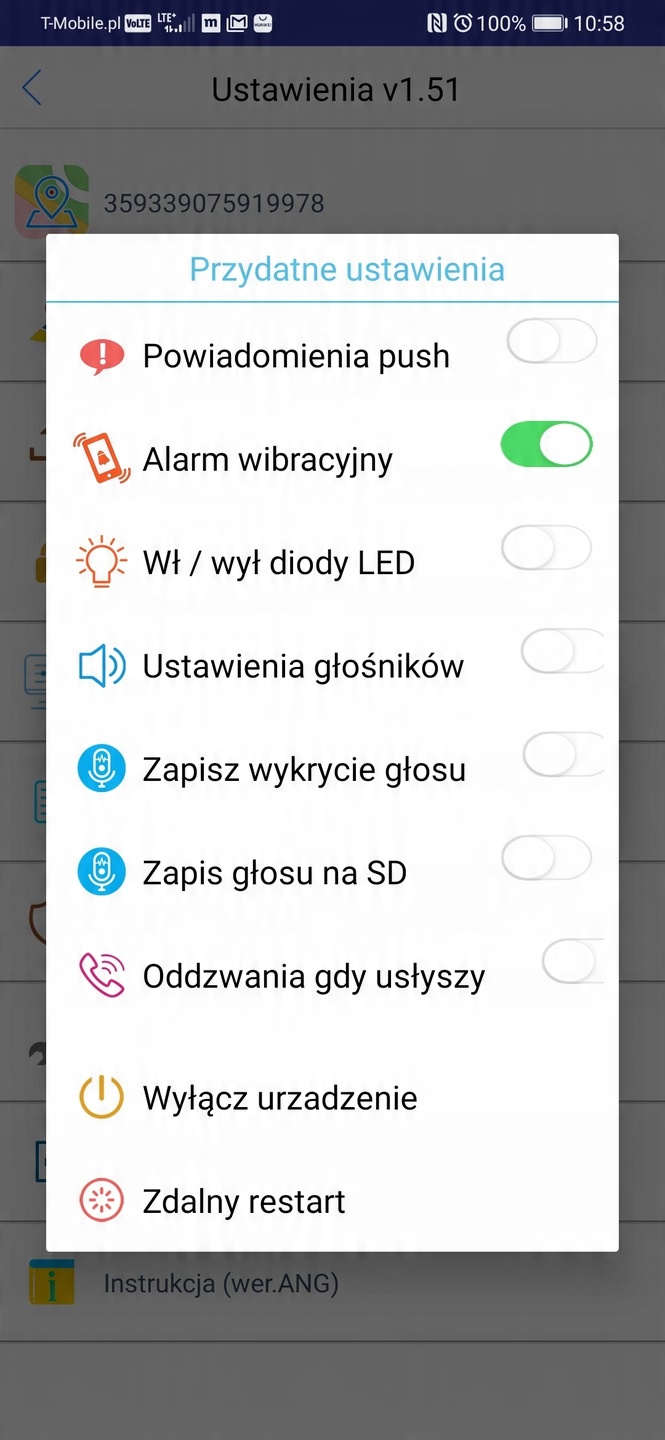Tap Zdalny restart option
Viewport: 665px width, 1440px height.
point(244,1201)
